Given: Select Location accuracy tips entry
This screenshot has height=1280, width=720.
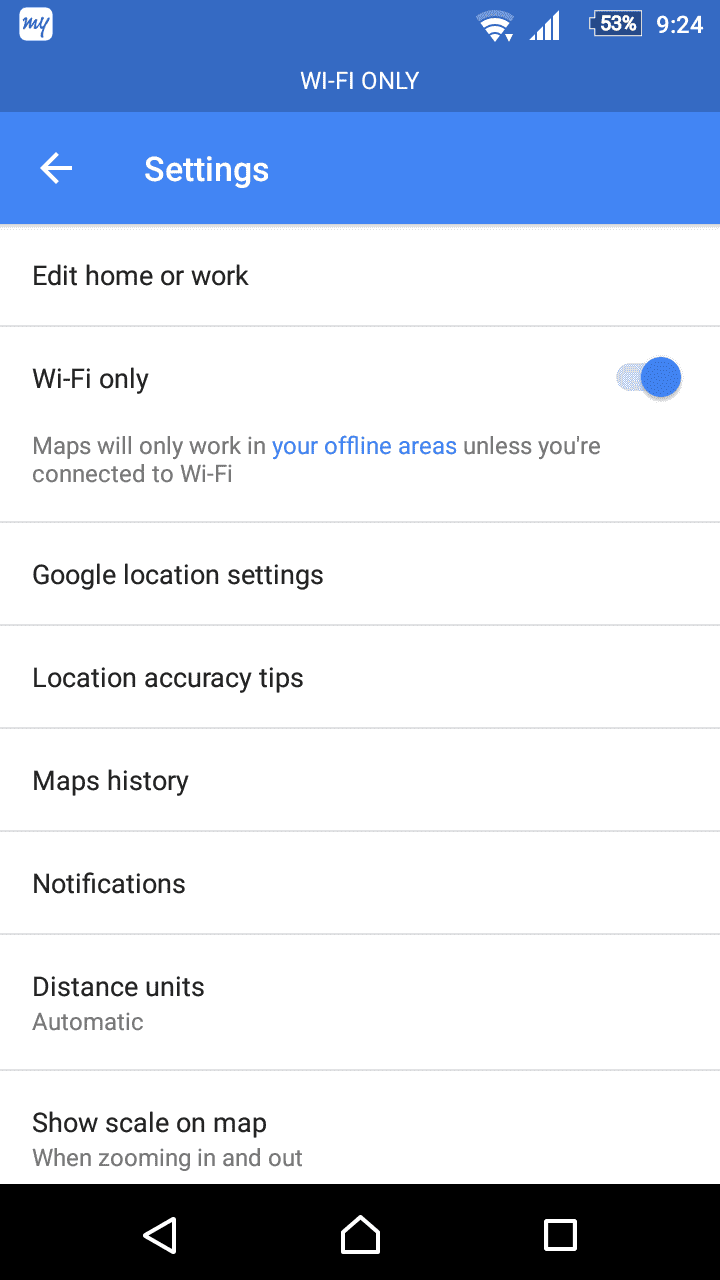Looking at the screenshot, I should 360,677.
